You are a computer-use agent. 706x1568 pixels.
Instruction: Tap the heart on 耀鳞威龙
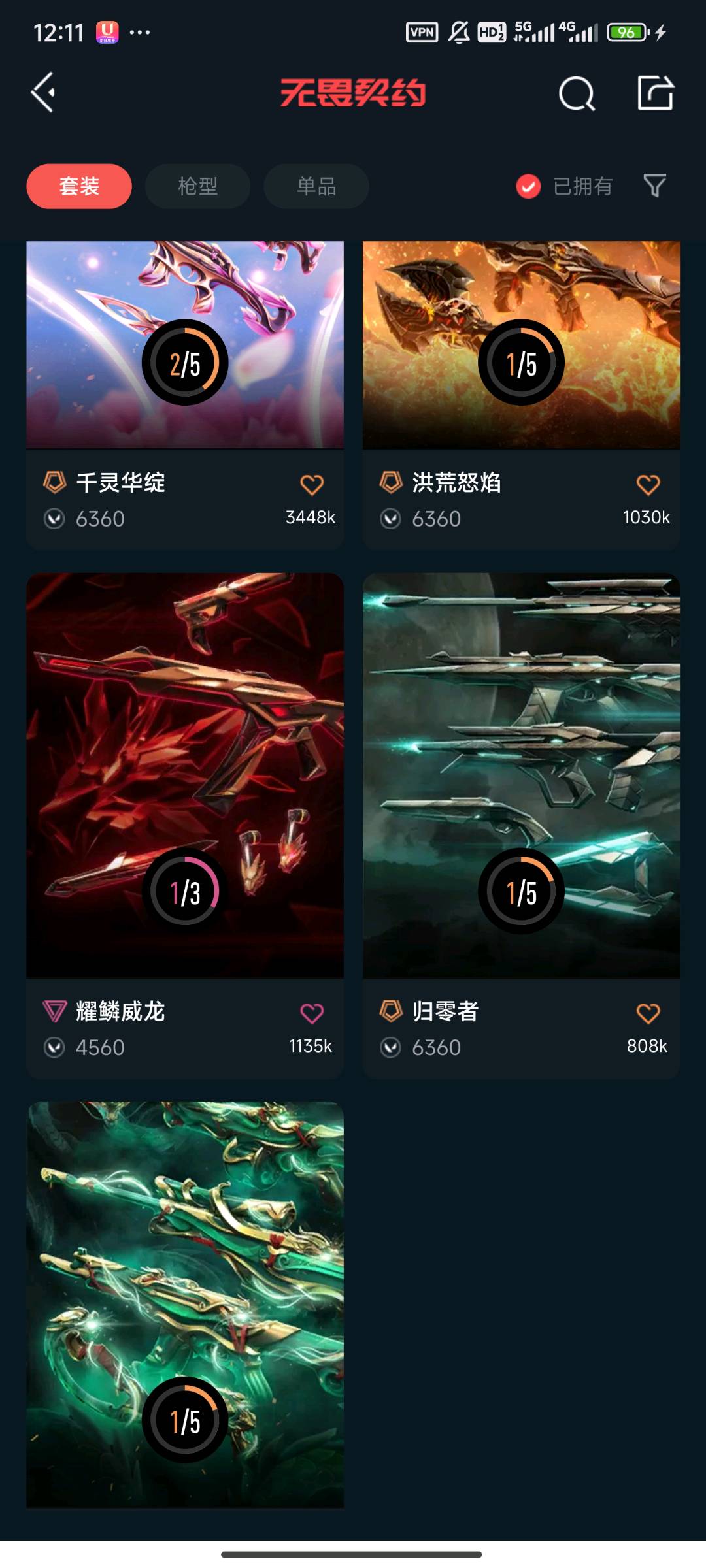[x=312, y=1013]
